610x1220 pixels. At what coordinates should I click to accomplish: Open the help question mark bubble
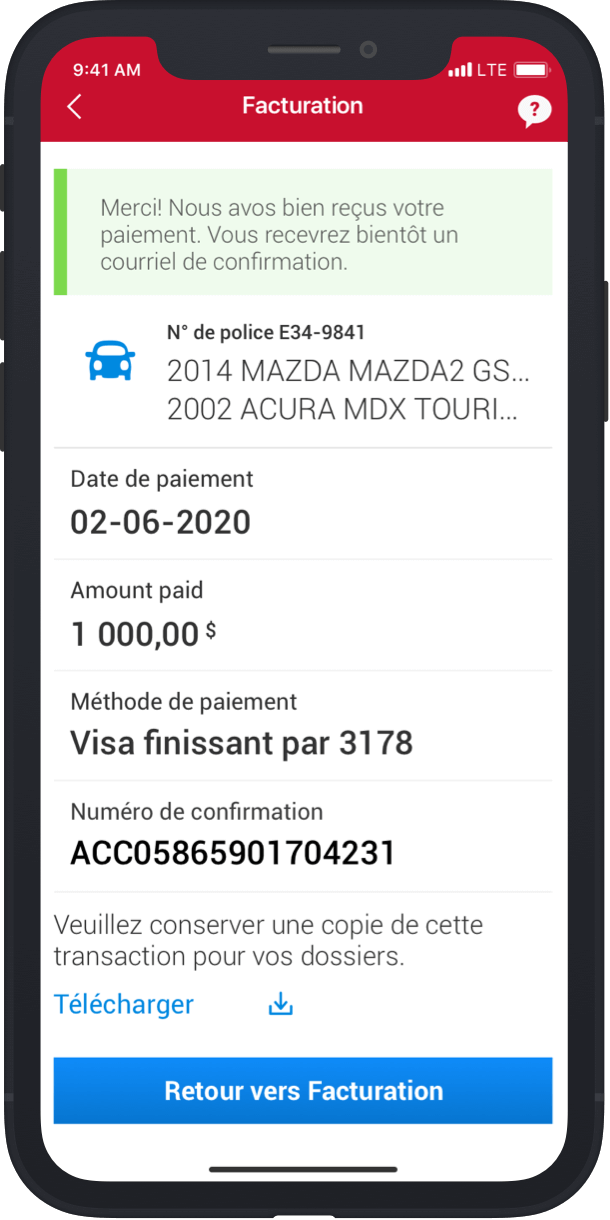click(x=534, y=111)
